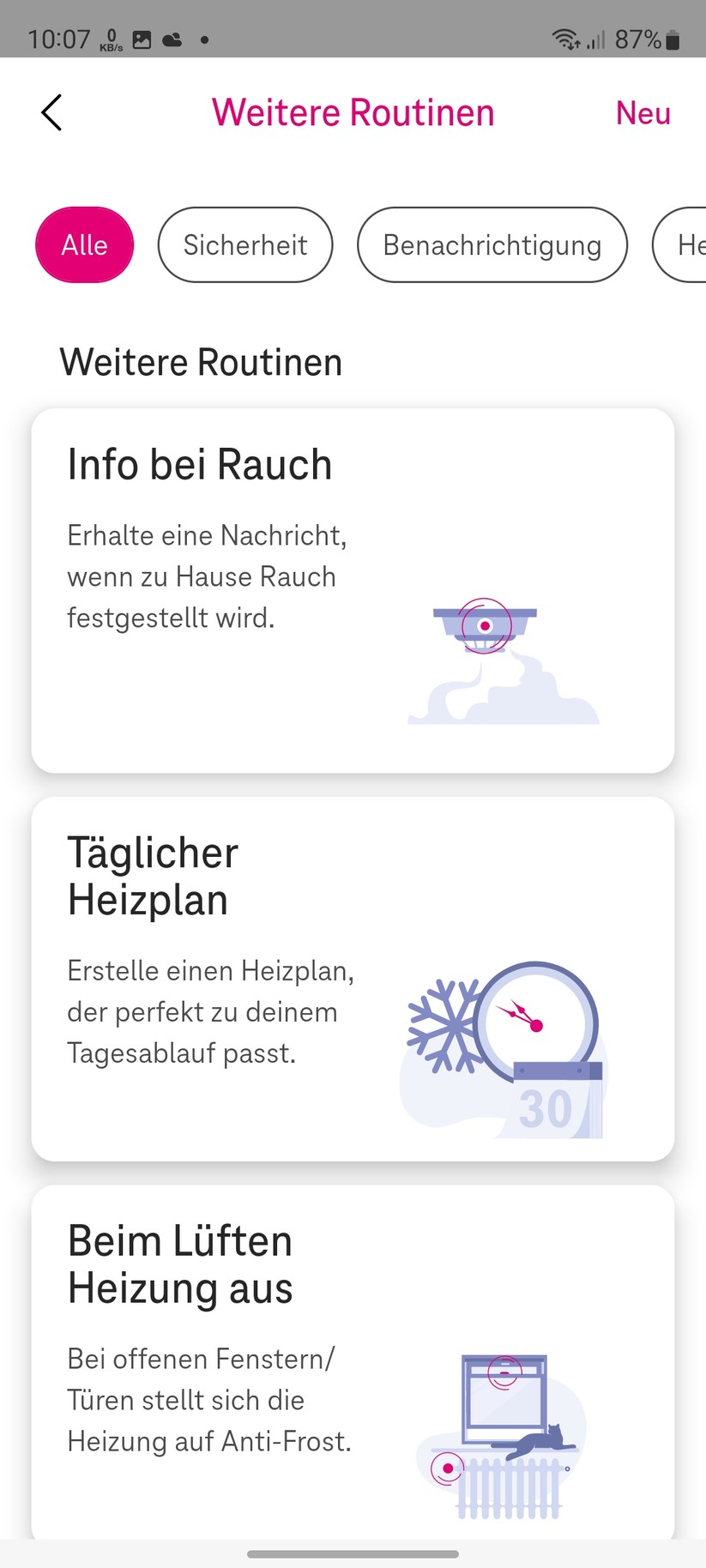
Task: Select the smoke detector illustration
Action: pyautogui.click(x=485, y=626)
